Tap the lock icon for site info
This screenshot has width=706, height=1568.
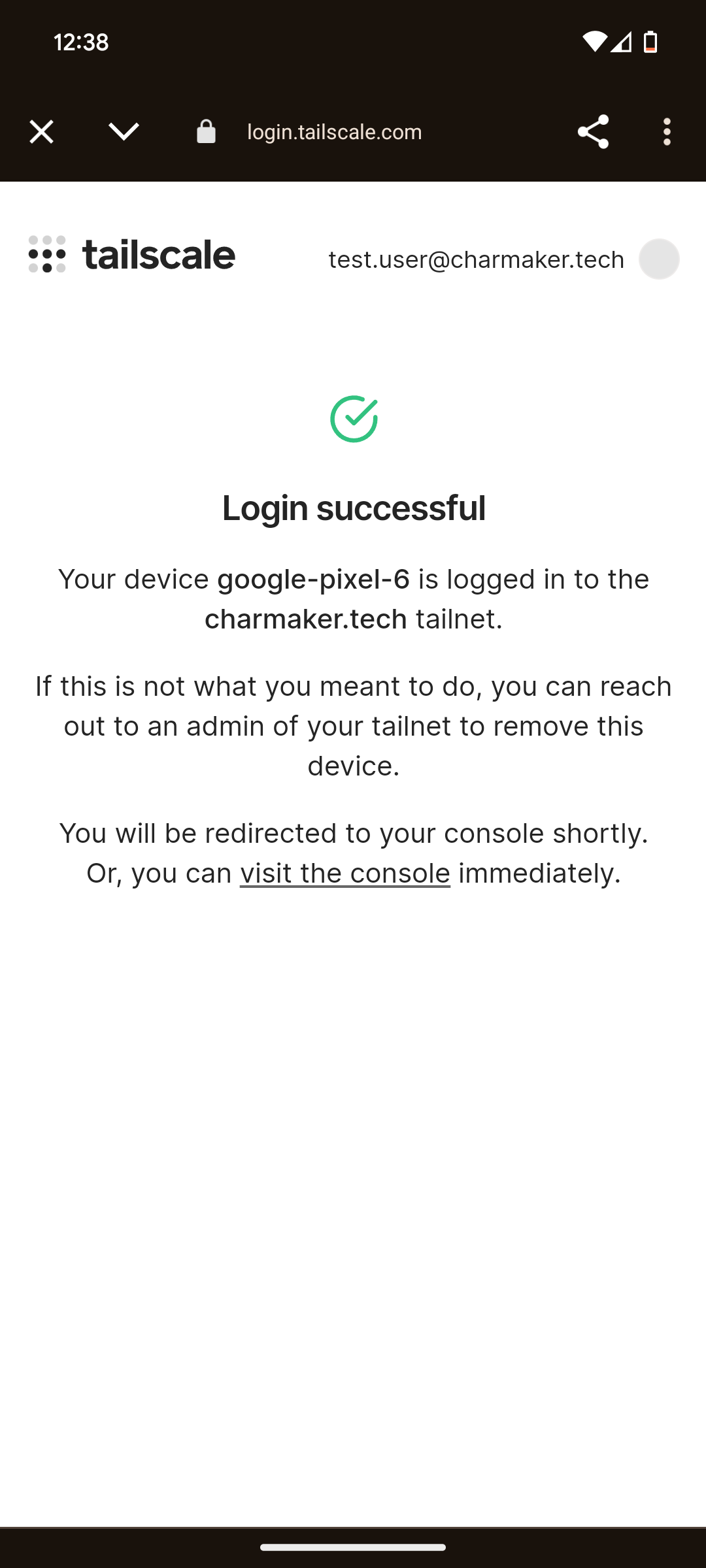click(x=206, y=131)
